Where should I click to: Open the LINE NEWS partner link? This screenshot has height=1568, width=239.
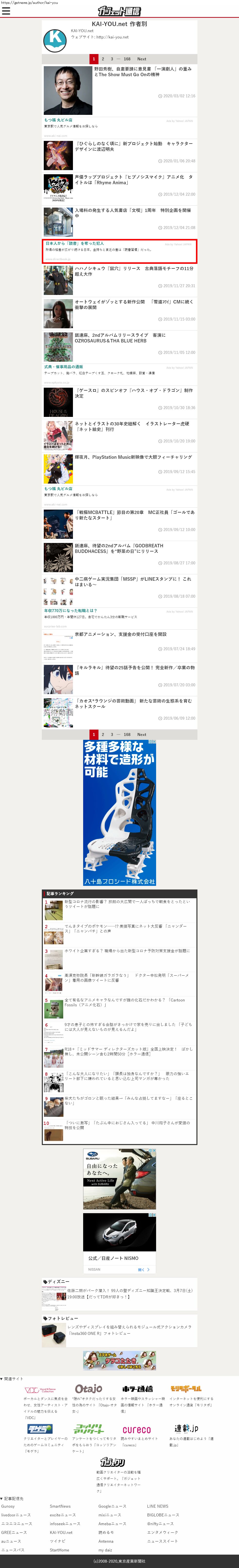click(158, 1506)
